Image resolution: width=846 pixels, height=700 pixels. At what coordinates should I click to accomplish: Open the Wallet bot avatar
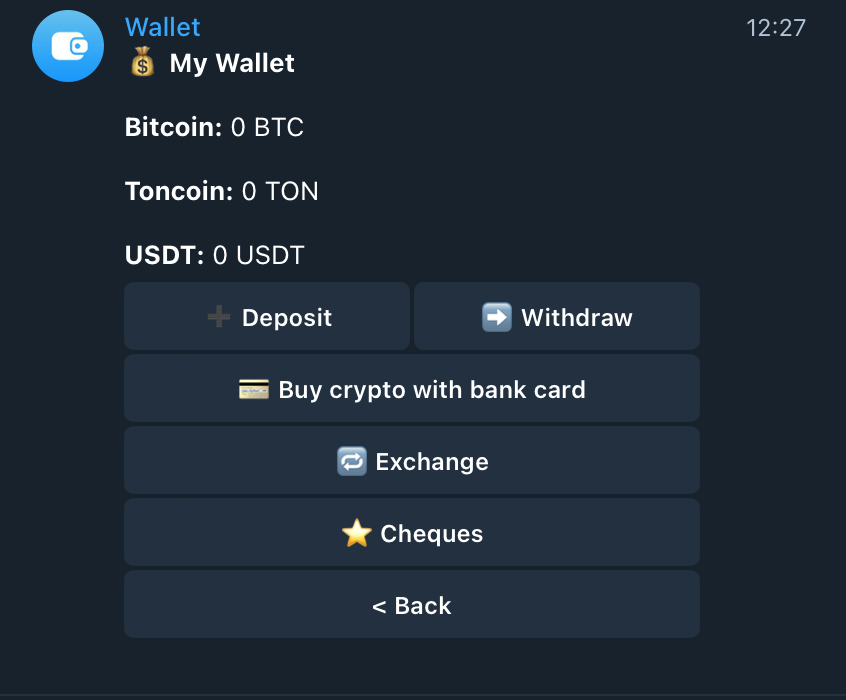coord(69,45)
